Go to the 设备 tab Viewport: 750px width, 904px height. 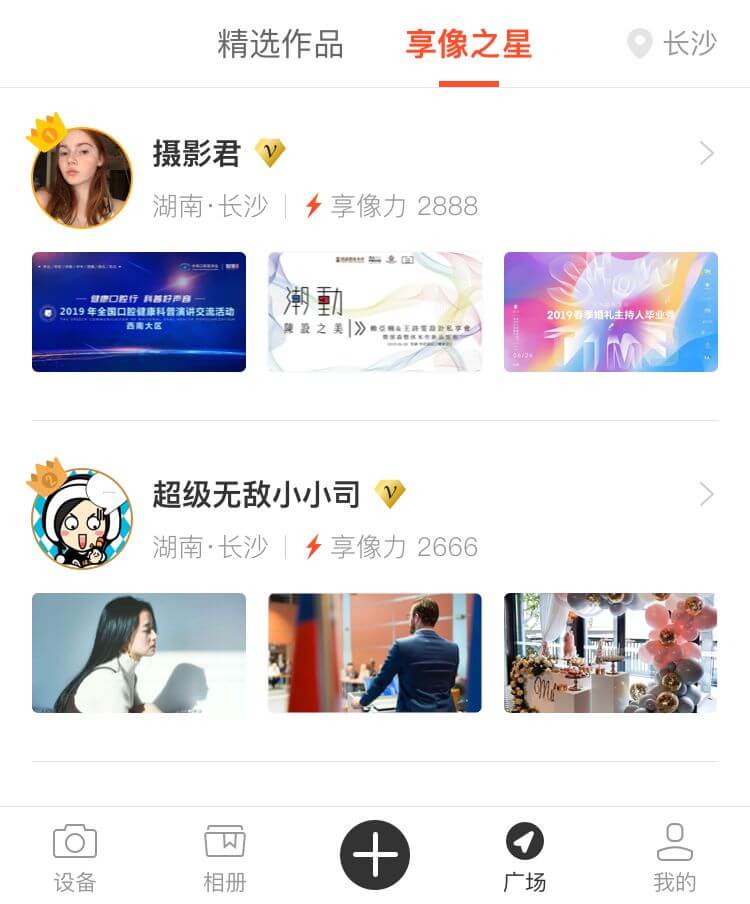click(x=75, y=857)
